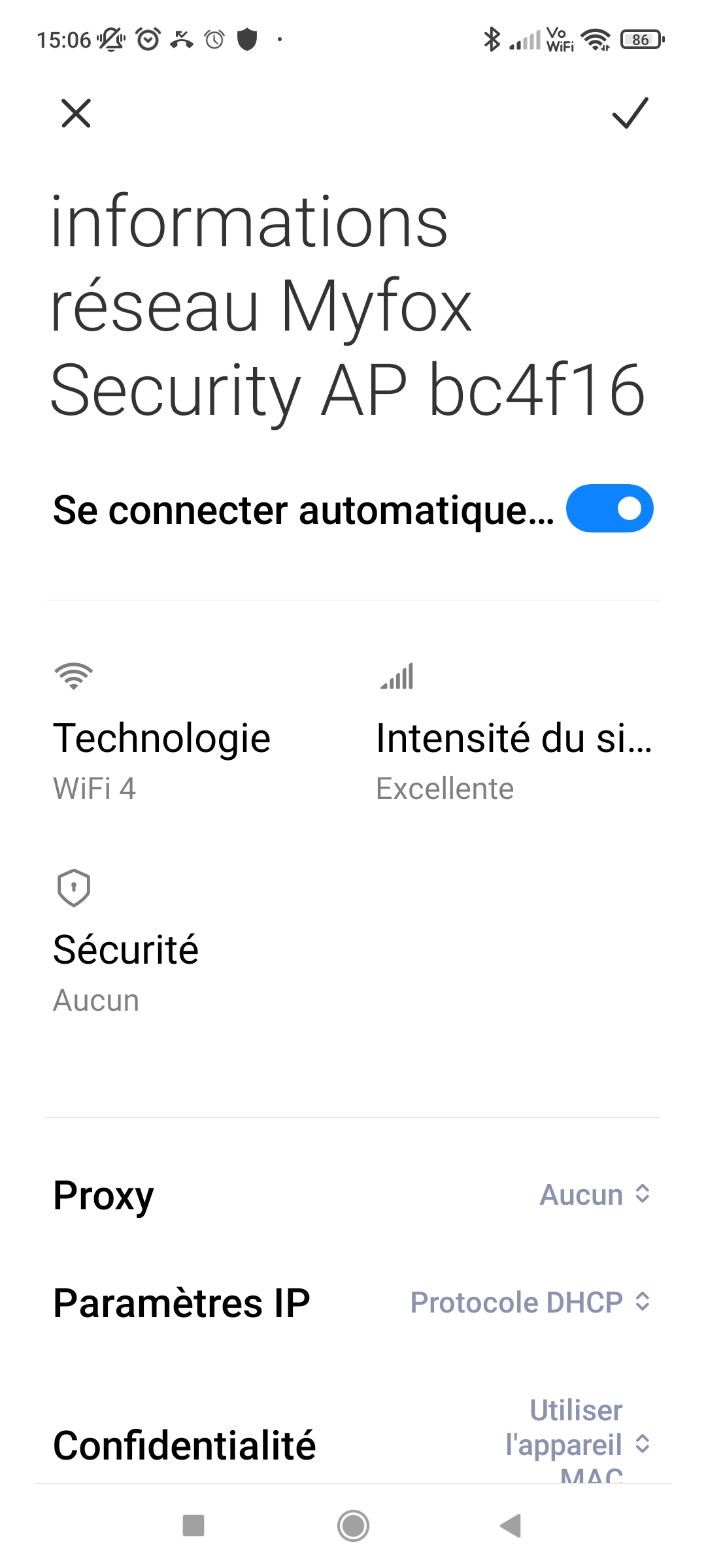Go back using the system back button
The width and height of the screenshot is (706, 1568).
(511, 1526)
